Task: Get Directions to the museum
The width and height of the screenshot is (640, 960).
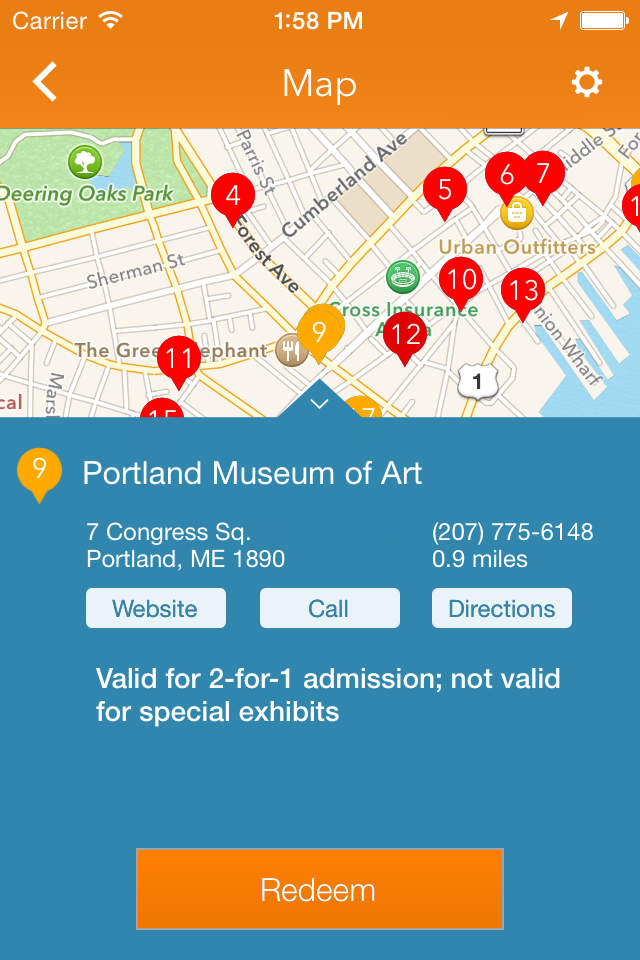Action: [501, 608]
